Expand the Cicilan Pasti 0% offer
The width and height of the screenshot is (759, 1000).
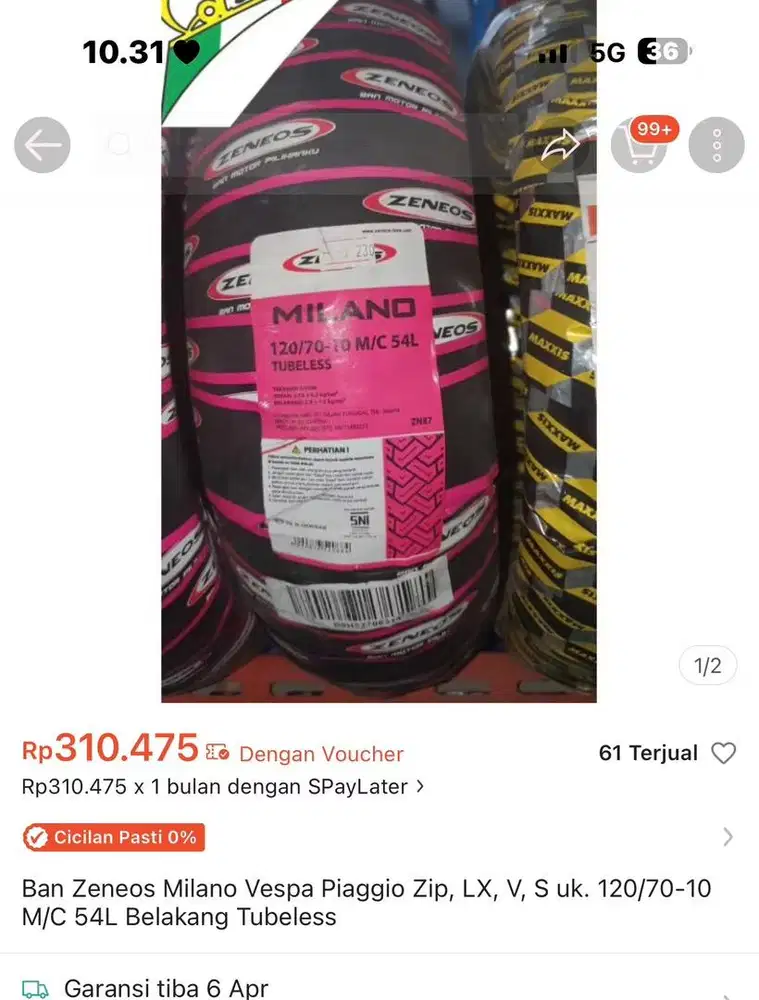tap(727, 837)
